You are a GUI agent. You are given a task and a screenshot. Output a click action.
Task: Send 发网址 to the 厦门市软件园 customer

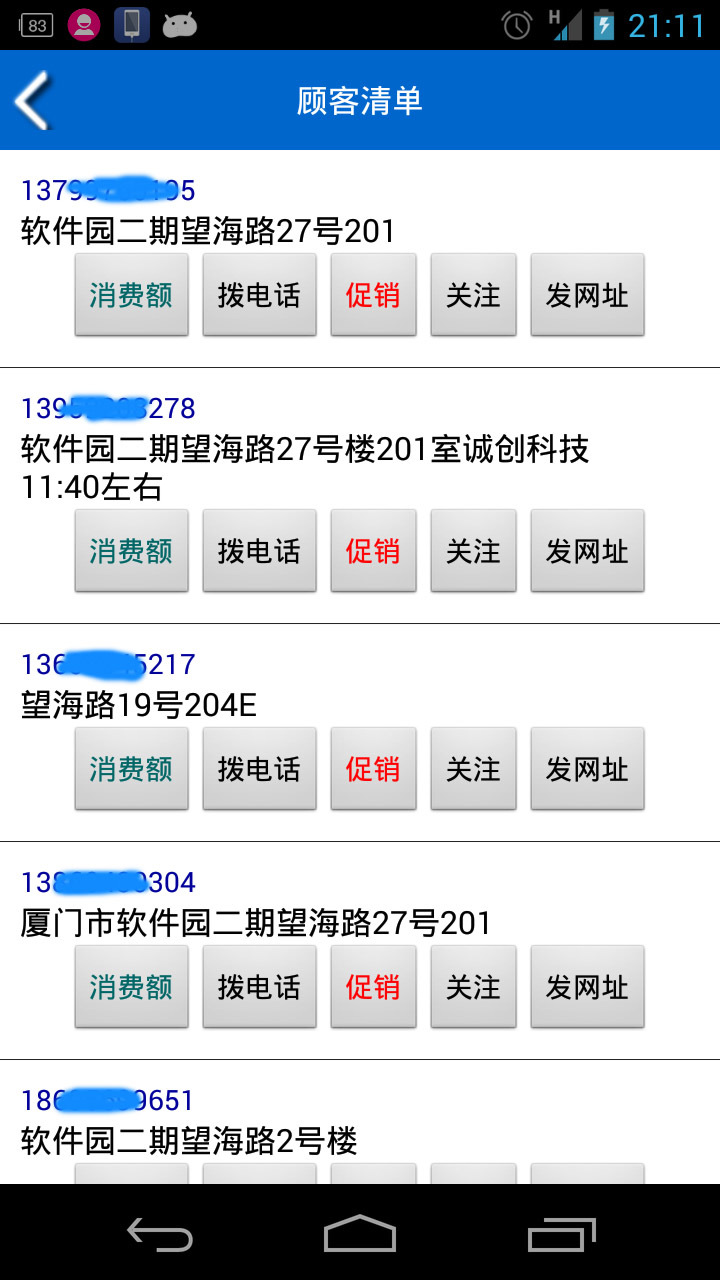tap(587, 986)
